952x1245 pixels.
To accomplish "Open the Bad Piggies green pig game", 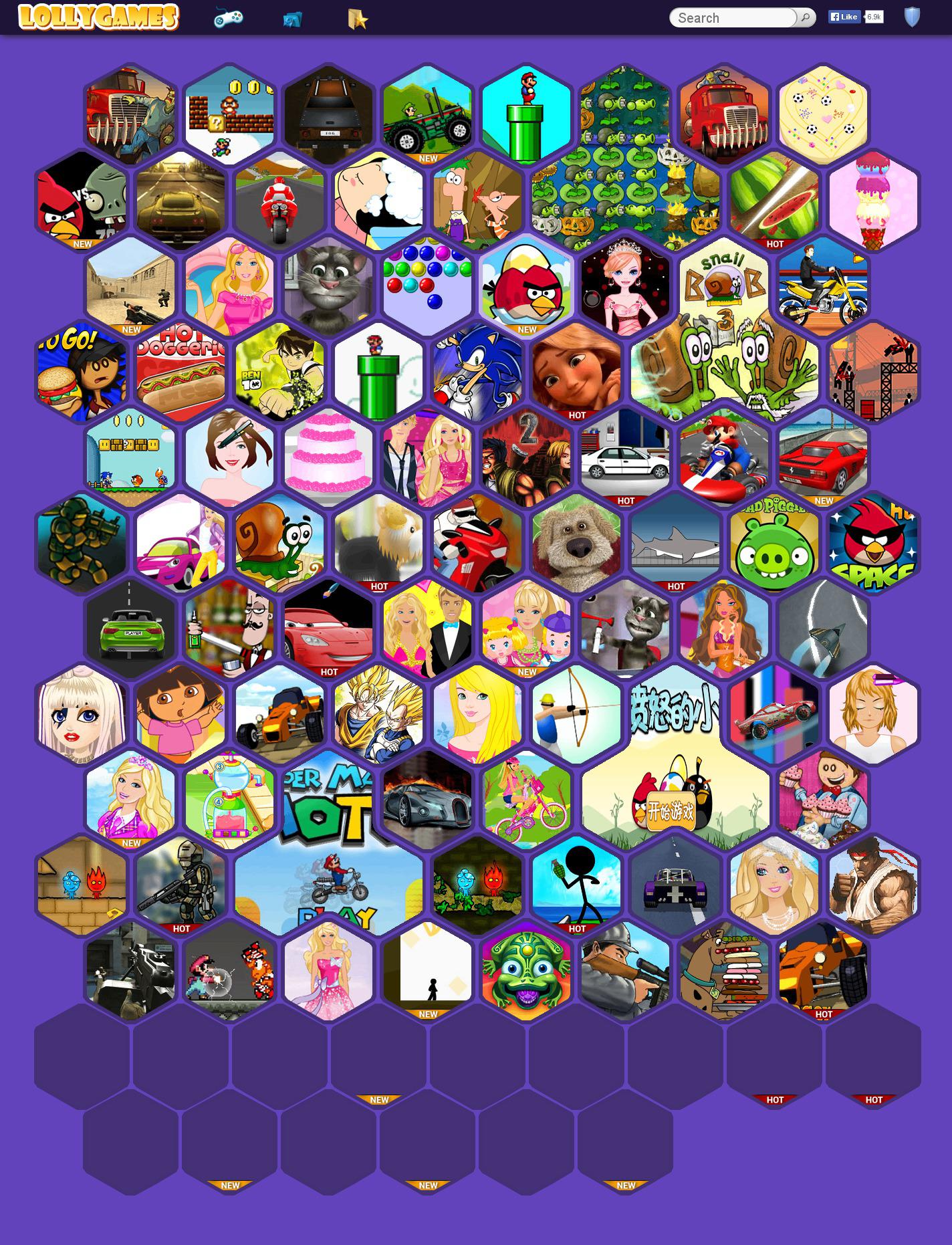I will (774, 543).
